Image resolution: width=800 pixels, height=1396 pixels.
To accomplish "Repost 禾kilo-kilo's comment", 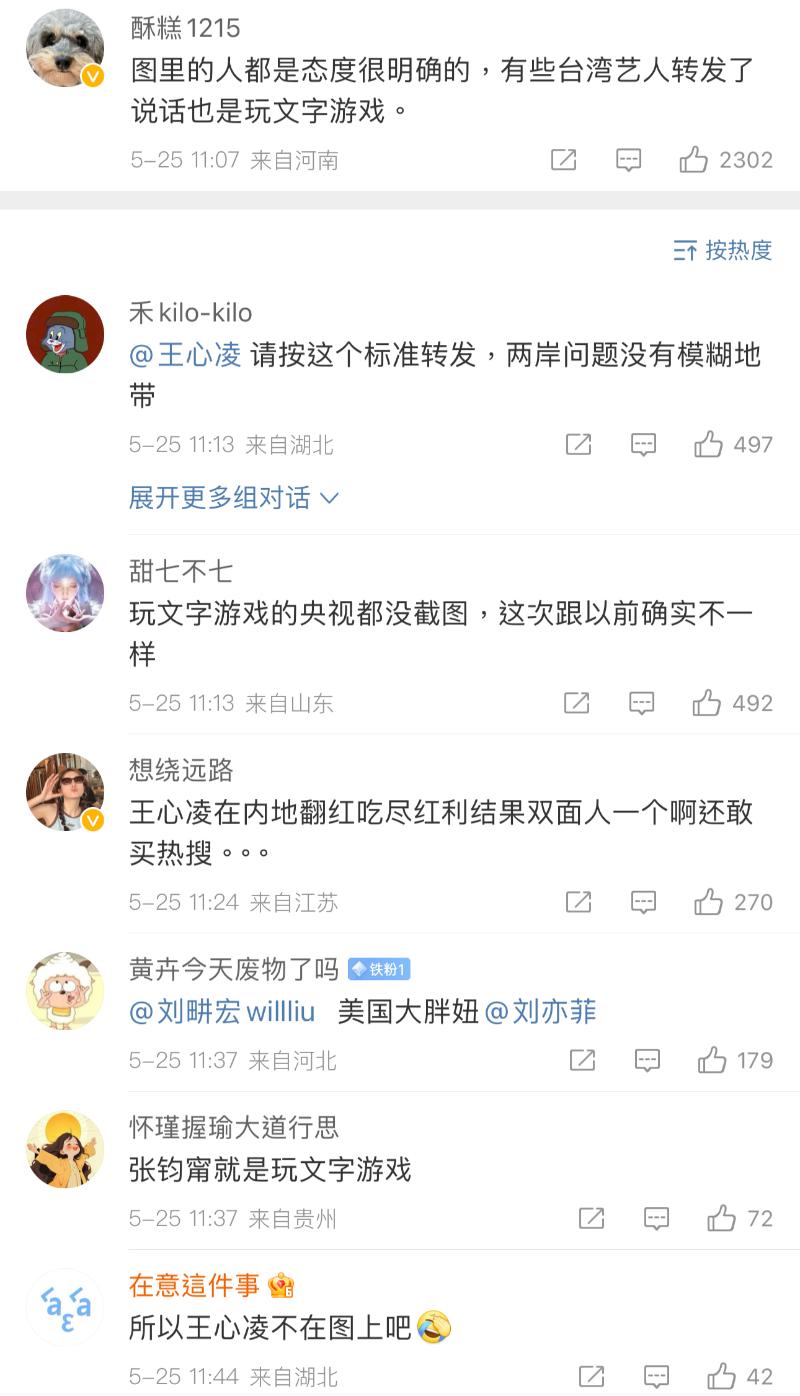I will tap(578, 445).
